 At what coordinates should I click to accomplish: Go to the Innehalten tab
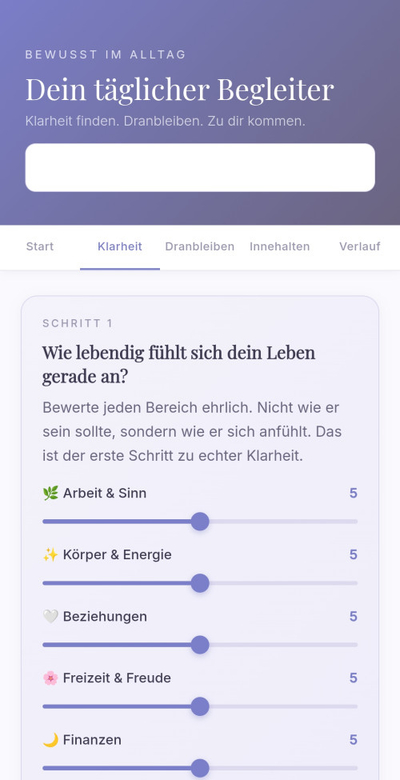coord(280,247)
